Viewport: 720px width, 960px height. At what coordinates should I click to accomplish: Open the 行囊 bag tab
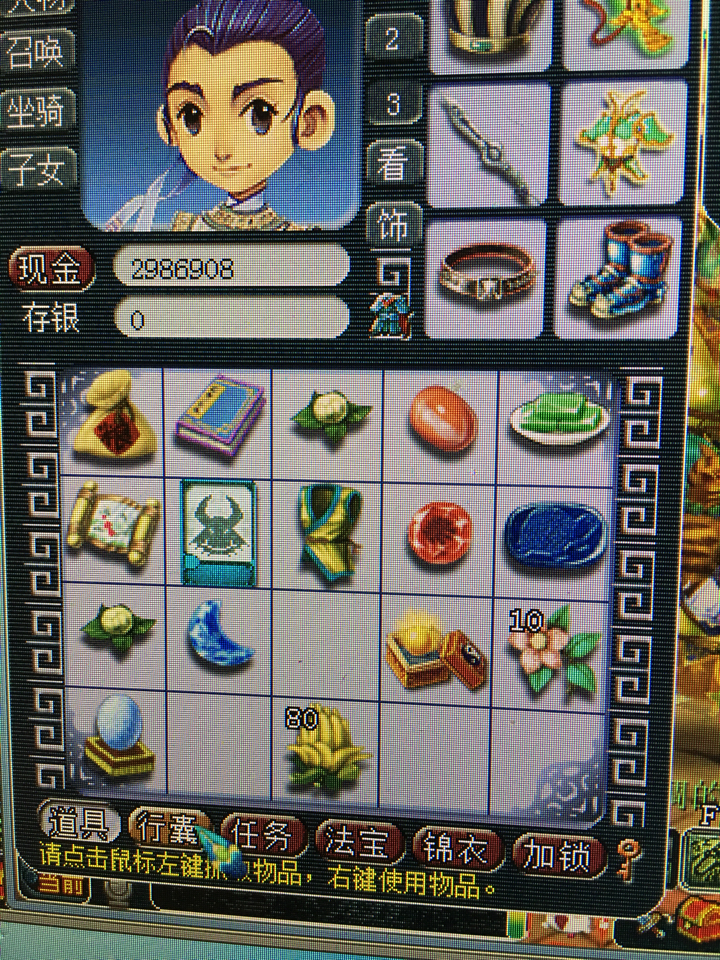(x=165, y=828)
